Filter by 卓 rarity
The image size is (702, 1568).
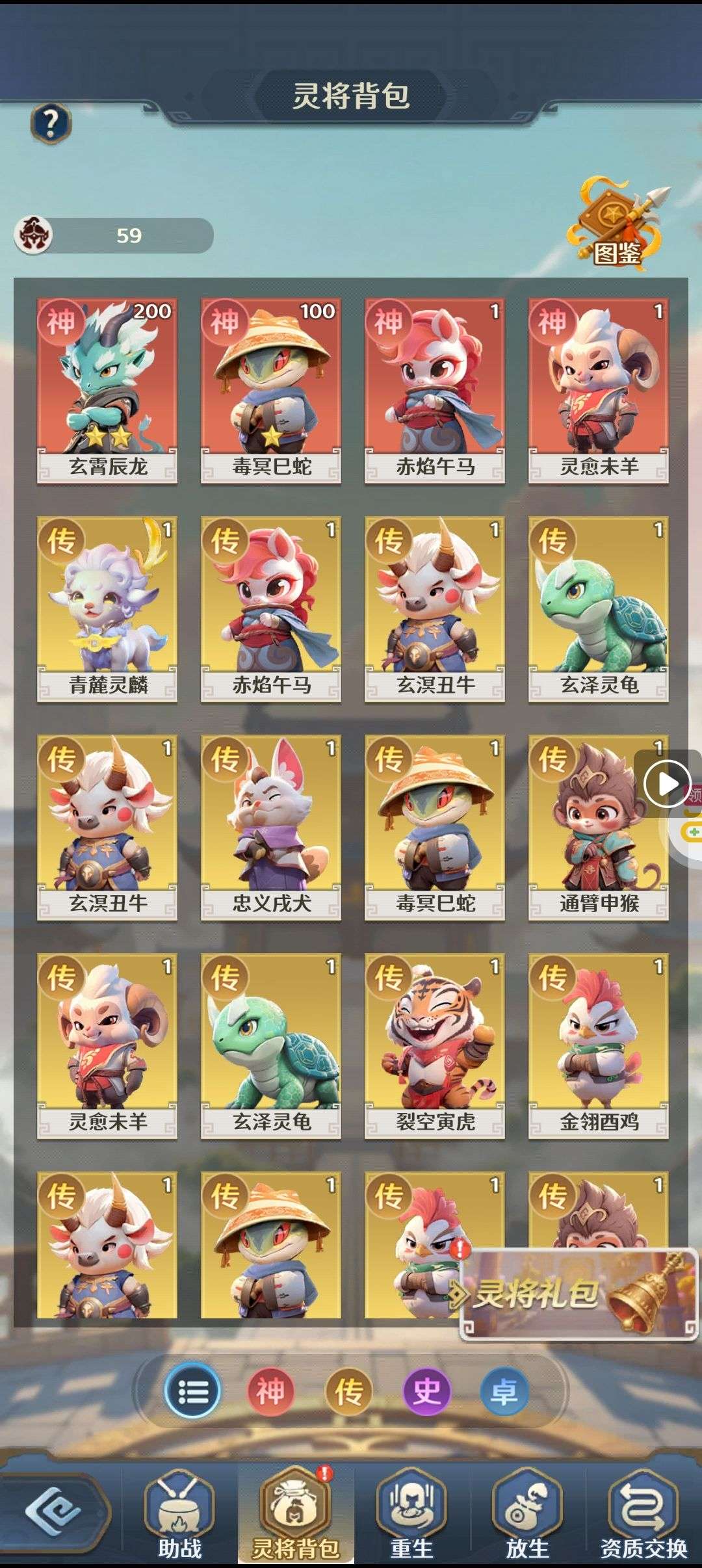[504, 1391]
